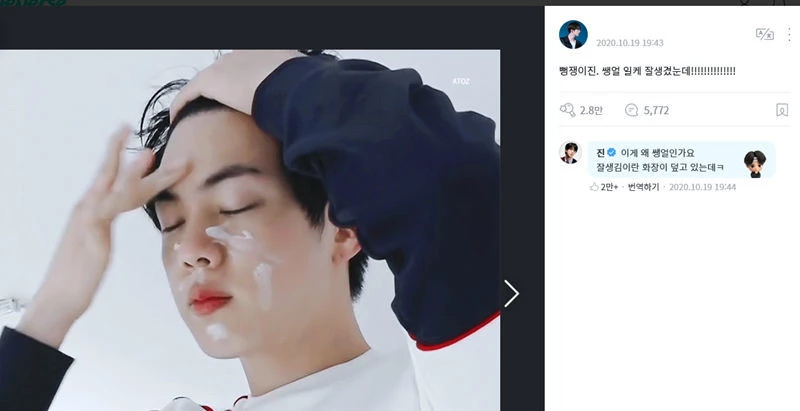Open the 5,772 comments
This screenshot has width=800, height=411.
tap(632, 110)
